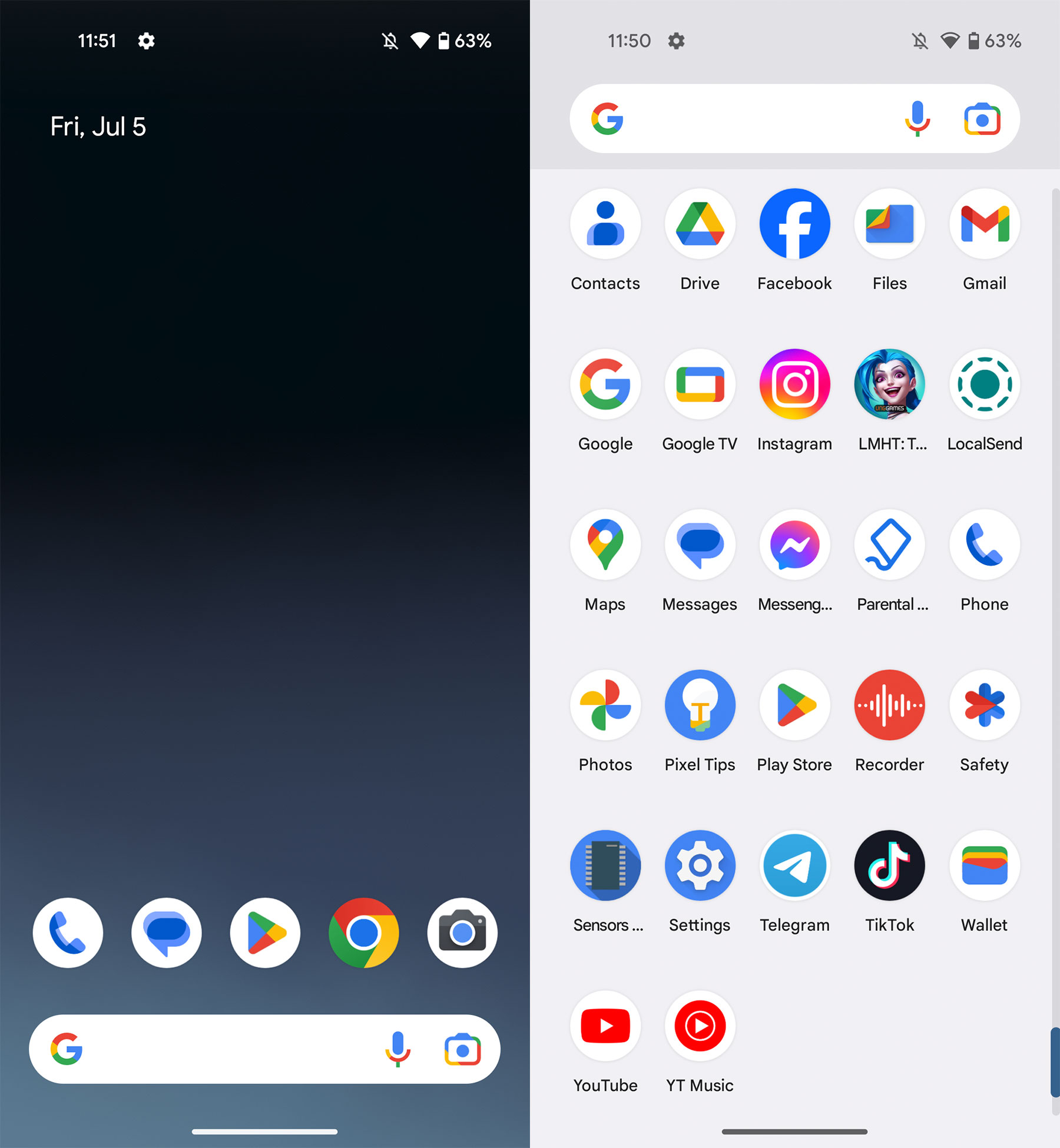The width and height of the screenshot is (1060, 1148).
Task: Open the YouTube app
Action: point(605,1026)
